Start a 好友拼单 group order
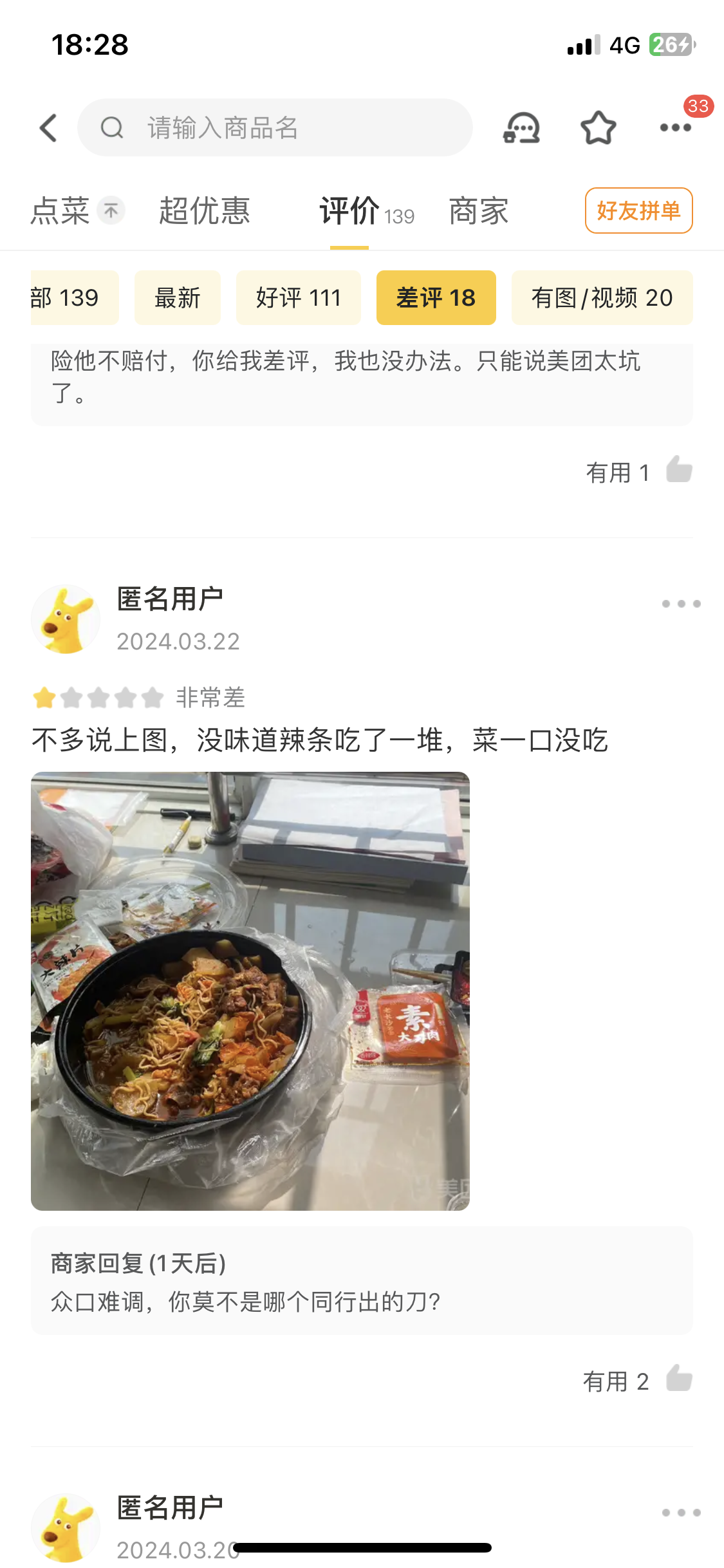This screenshot has height=1568, width=724. tap(638, 210)
